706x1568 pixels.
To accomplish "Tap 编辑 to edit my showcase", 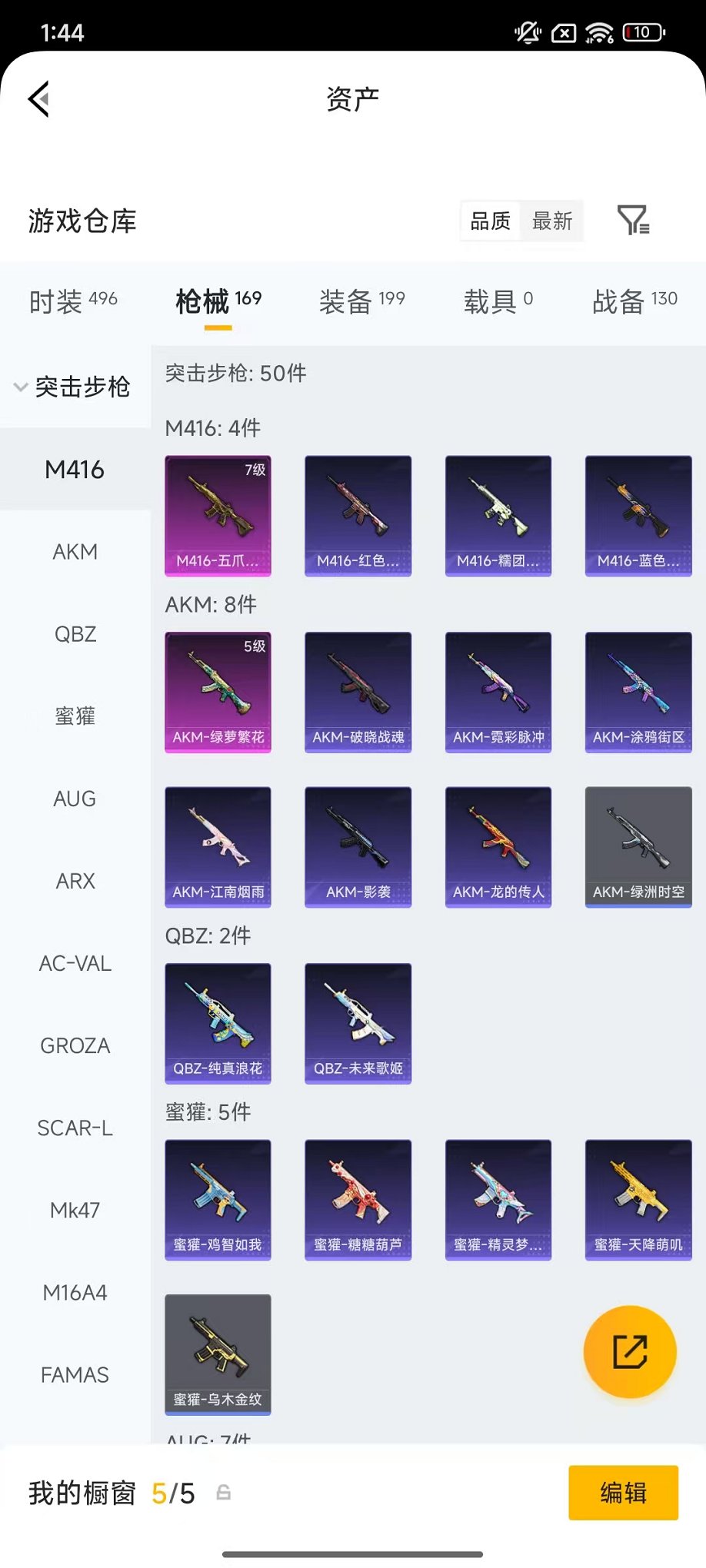I will pos(623,1493).
